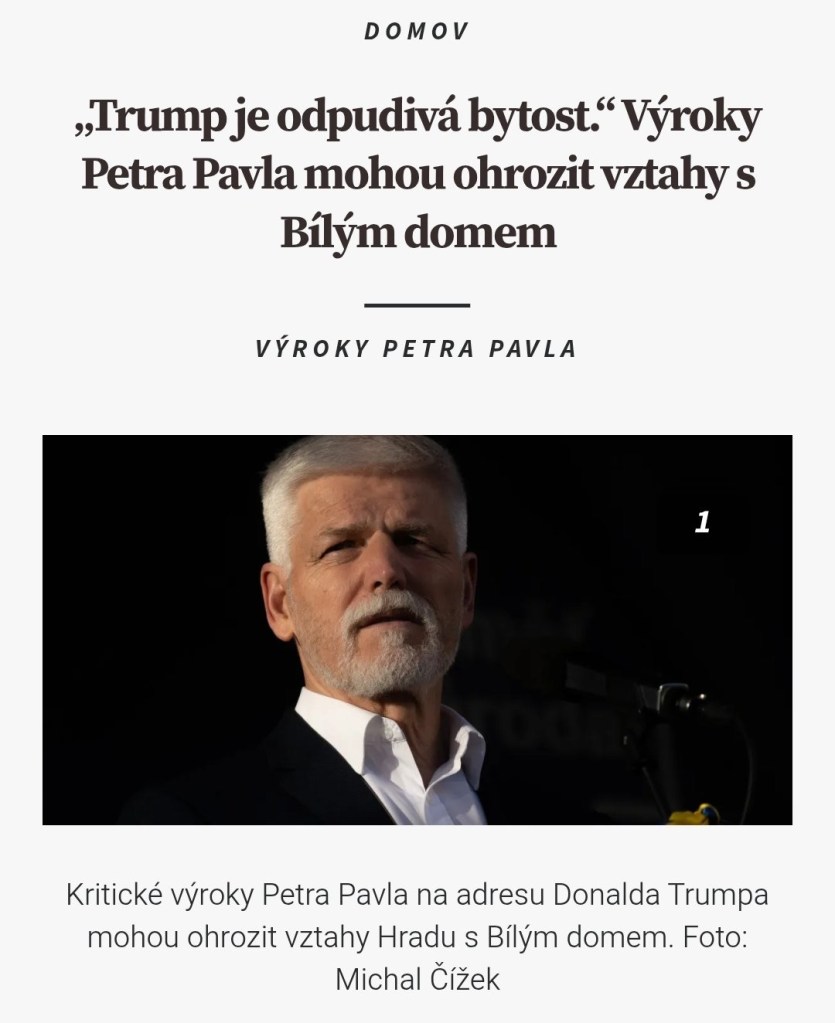Open the article photo of Petr Pavel
This screenshot has width=835, height=1023.
pos(416,629)
